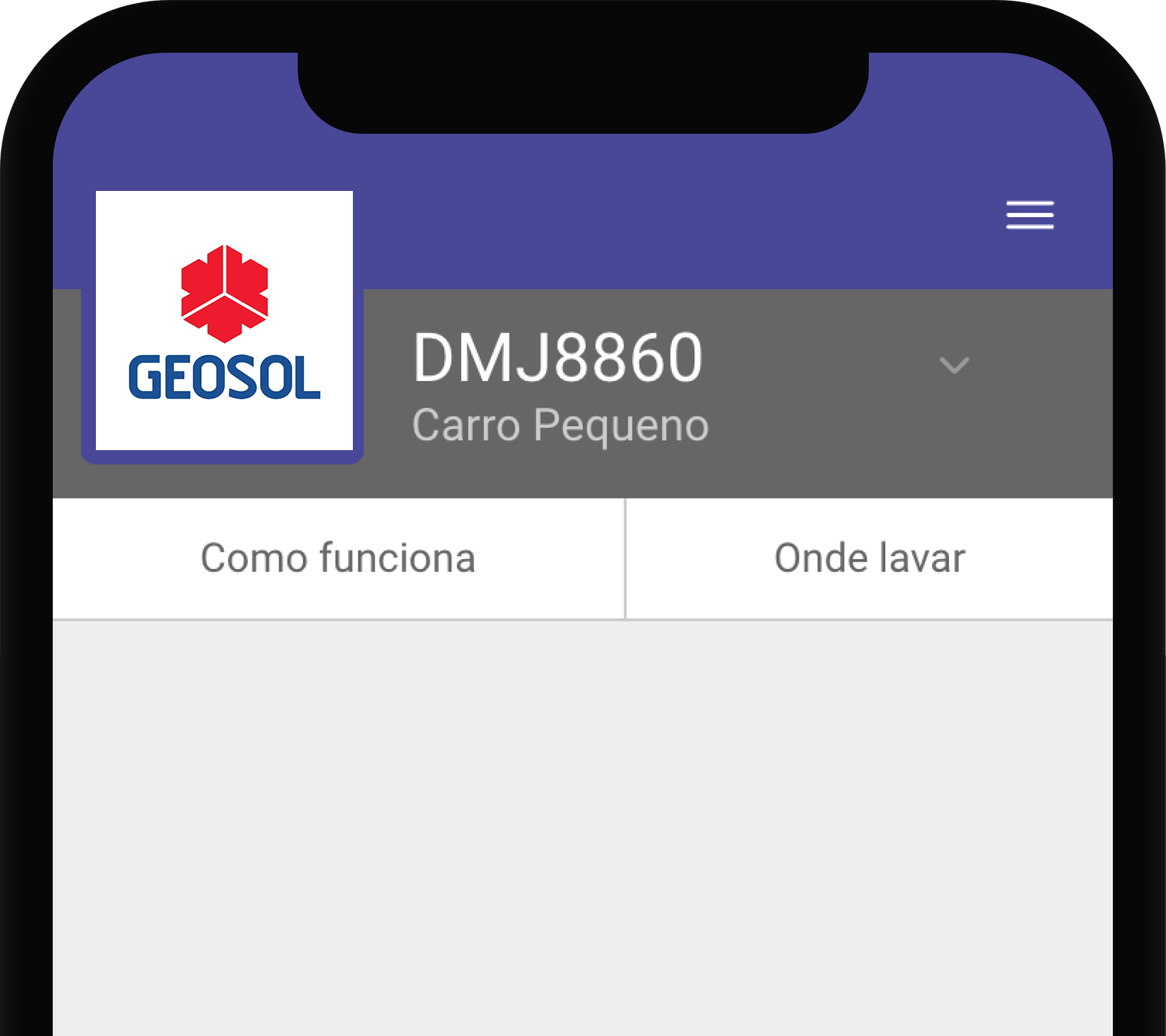Open the Onde lavar tab
The image size is (1166, 1036).
869,558
